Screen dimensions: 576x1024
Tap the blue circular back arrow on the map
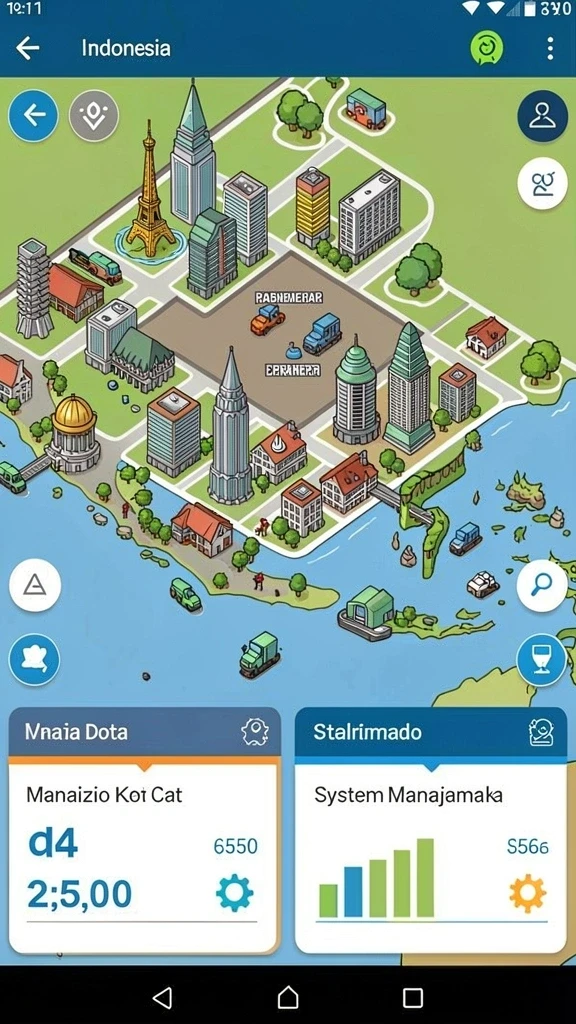33,116
